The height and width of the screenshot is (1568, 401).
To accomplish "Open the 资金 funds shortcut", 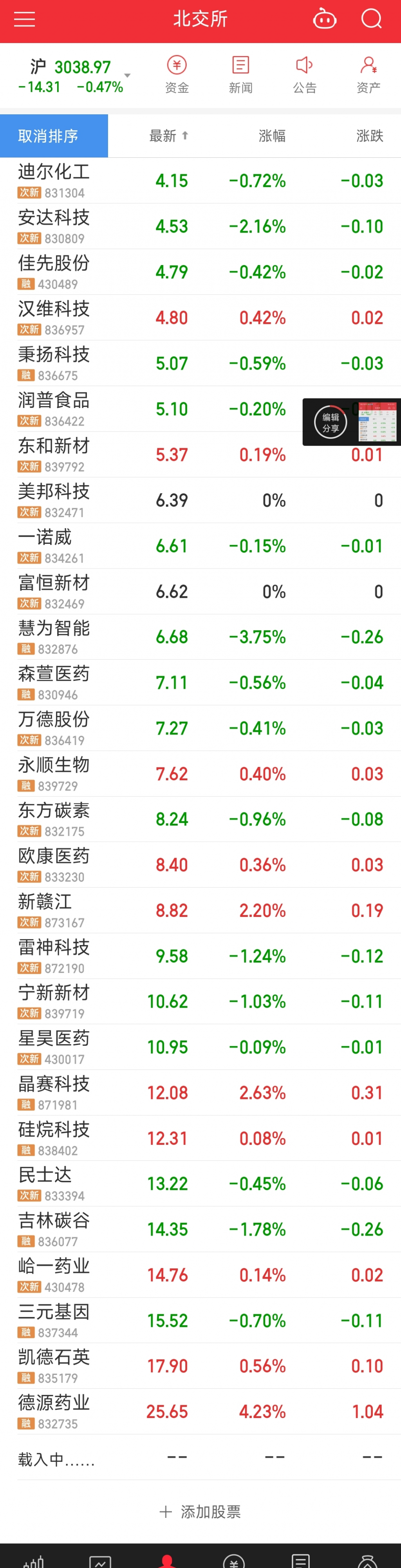I will click(x=177, y=75).
